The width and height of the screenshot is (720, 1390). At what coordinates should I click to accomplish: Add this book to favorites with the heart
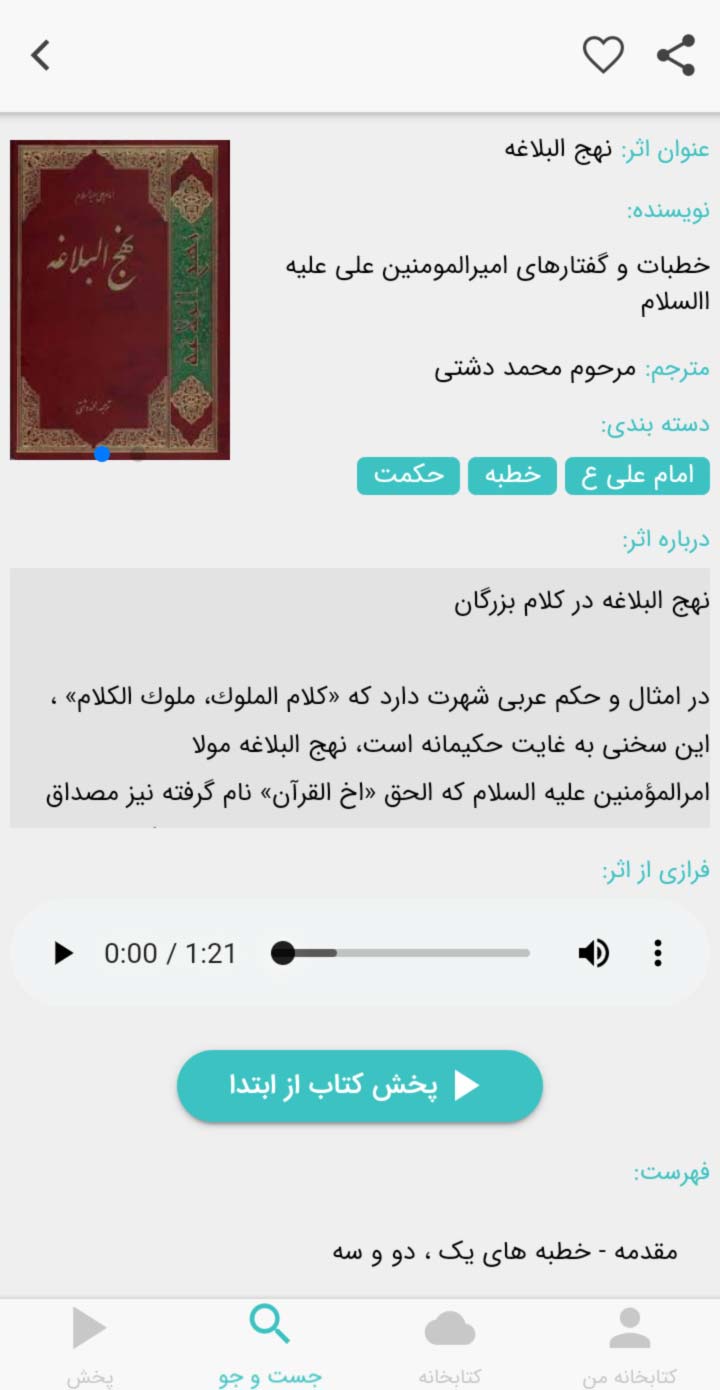pos(603,55)
